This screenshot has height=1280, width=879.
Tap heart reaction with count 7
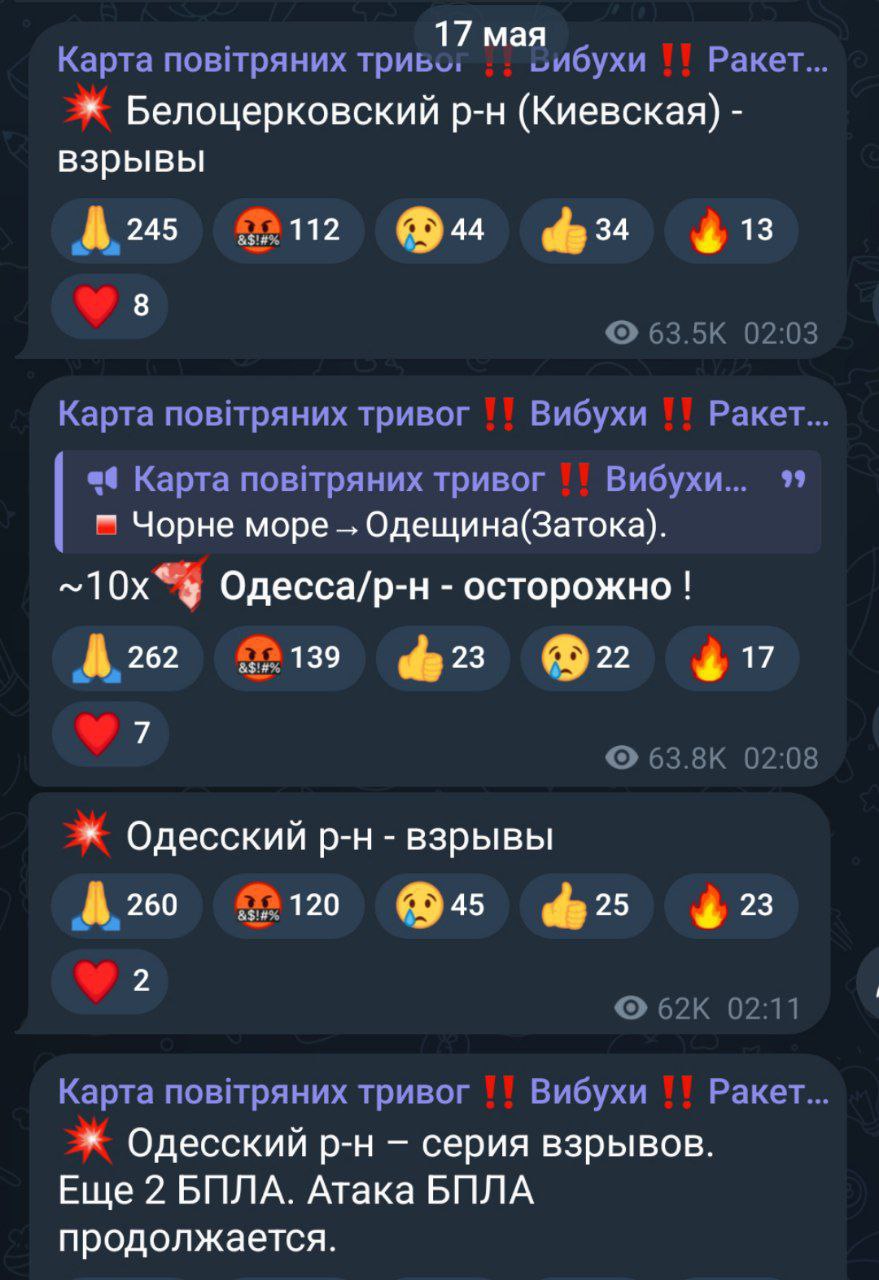pyautogui.click(x=109, y=733)
